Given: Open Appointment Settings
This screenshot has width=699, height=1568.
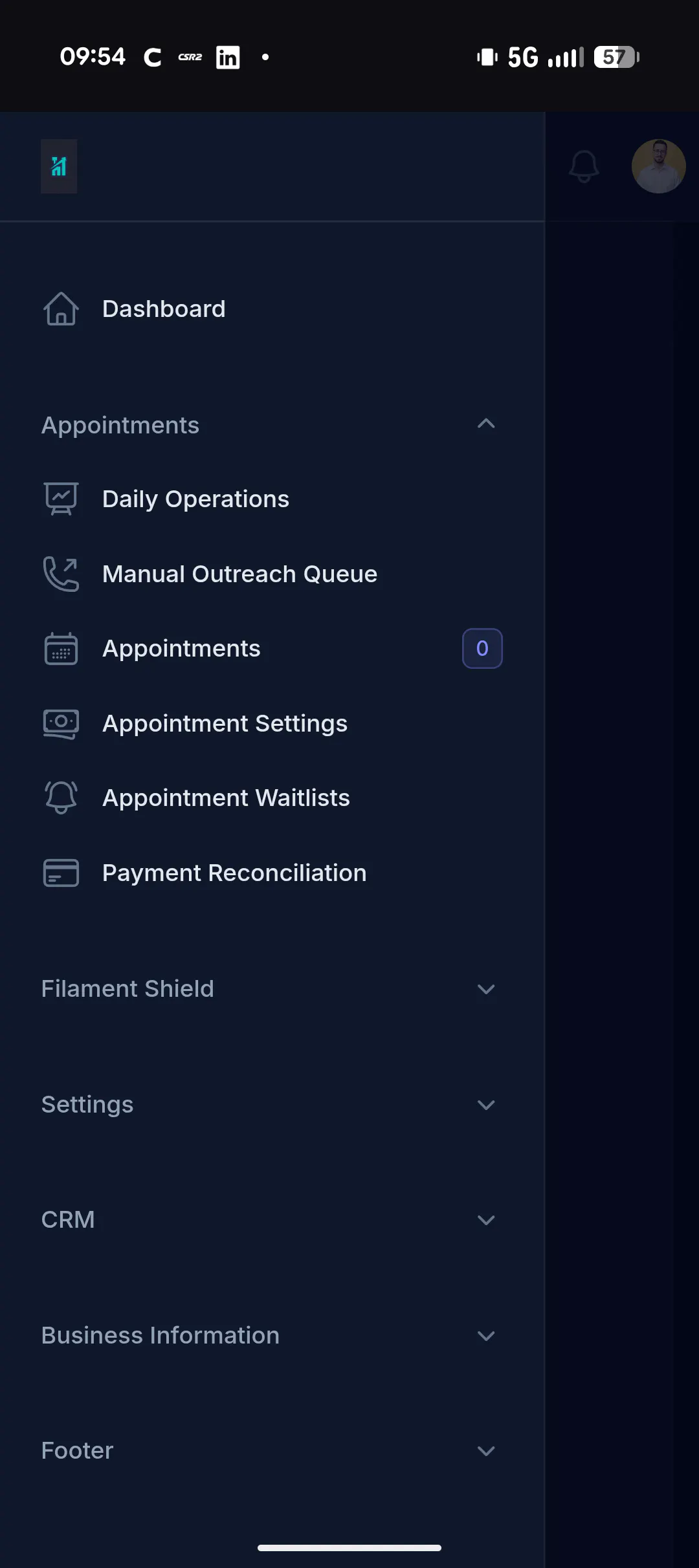Looking at the screenshot, I should 272,723.
